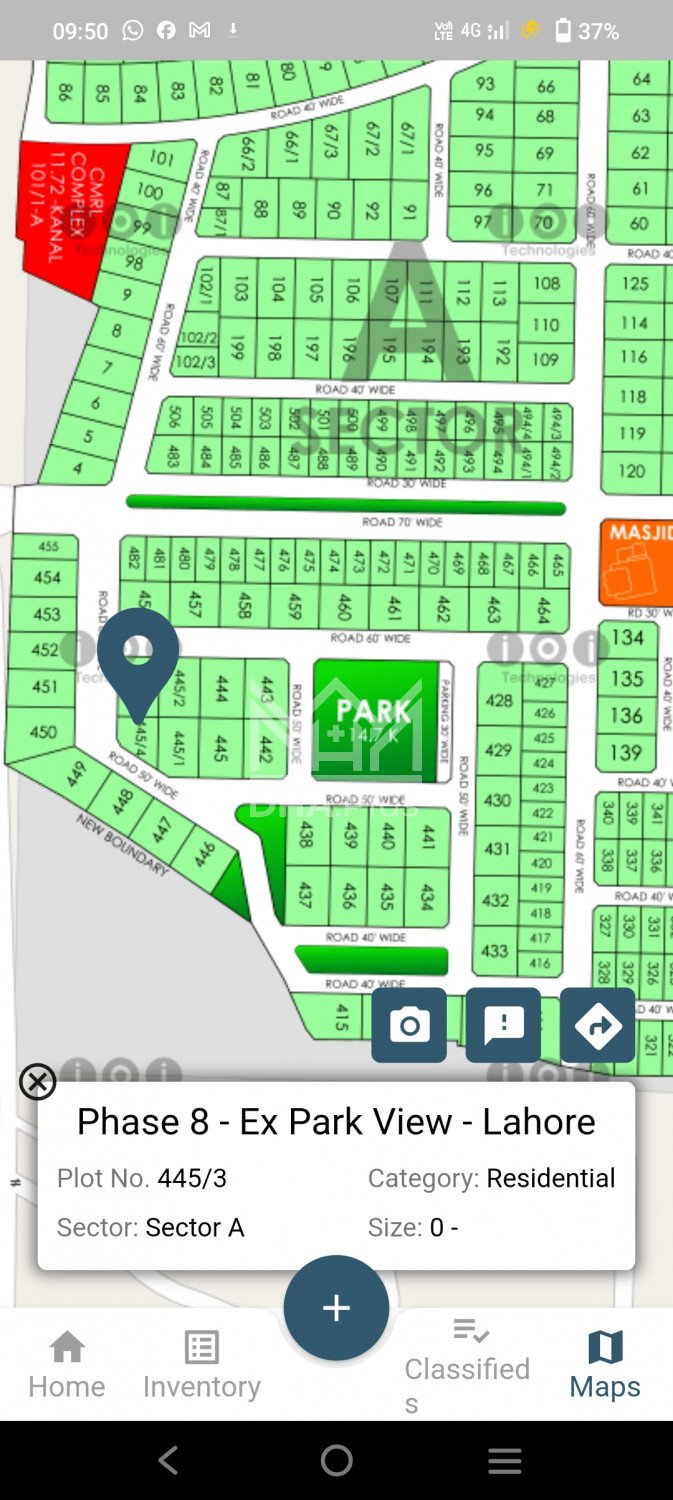Report an issue with the feedback icon

click(503, 1025)
